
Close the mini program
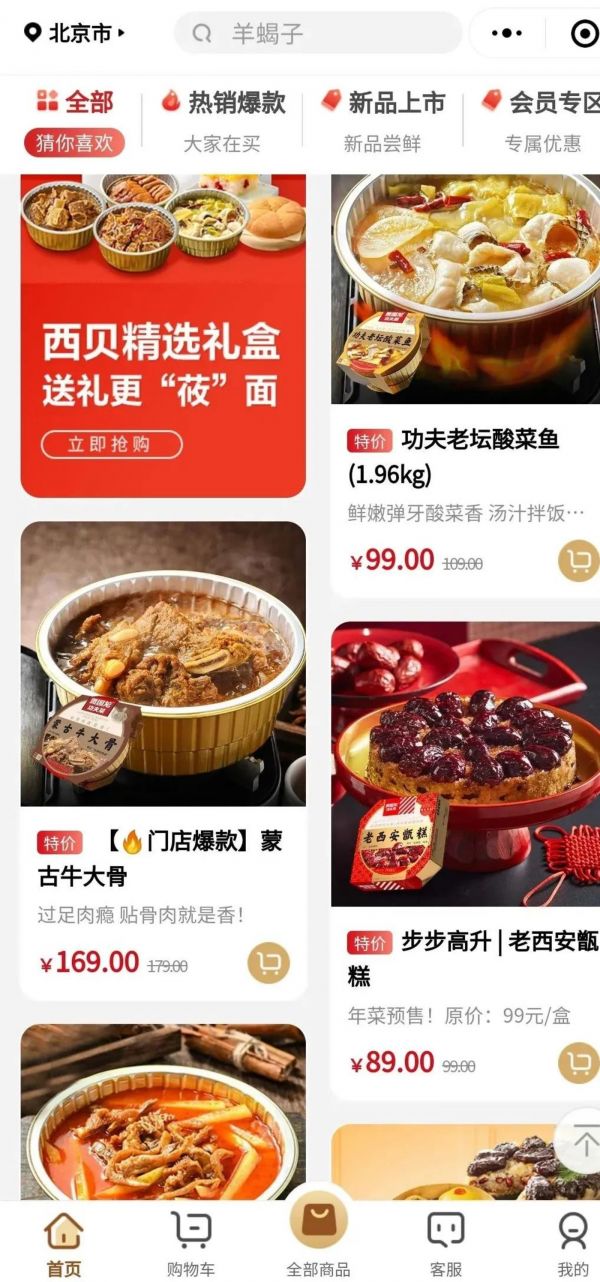point(583,33)
